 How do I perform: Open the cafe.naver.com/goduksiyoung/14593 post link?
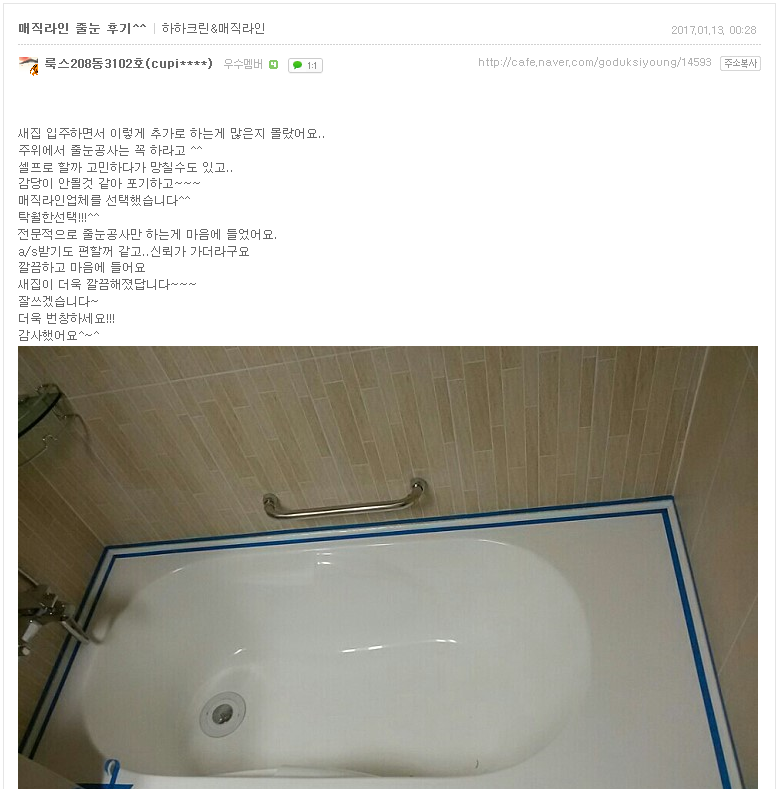point(595,62)
